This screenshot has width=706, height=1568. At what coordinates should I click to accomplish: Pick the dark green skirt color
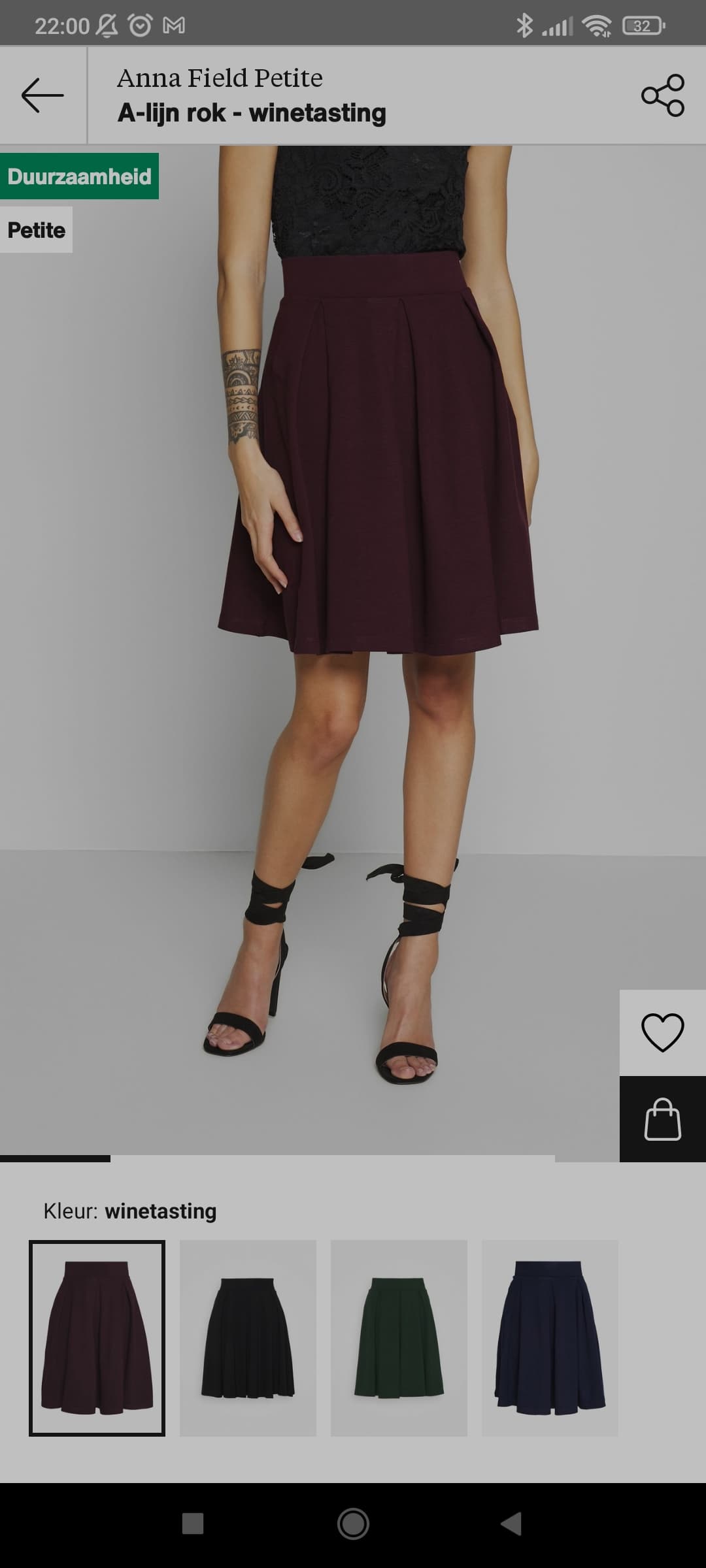[x=399, y=1338]
